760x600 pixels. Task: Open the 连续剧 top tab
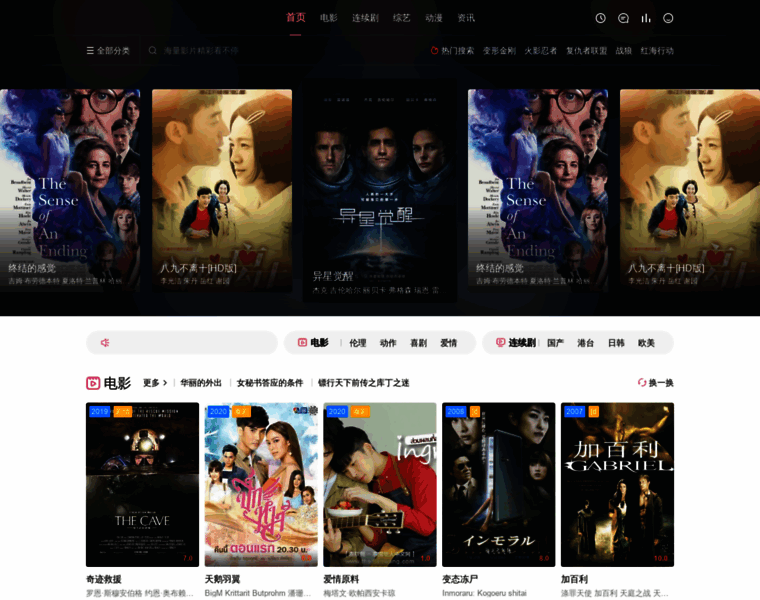click(x=365, y=18)
